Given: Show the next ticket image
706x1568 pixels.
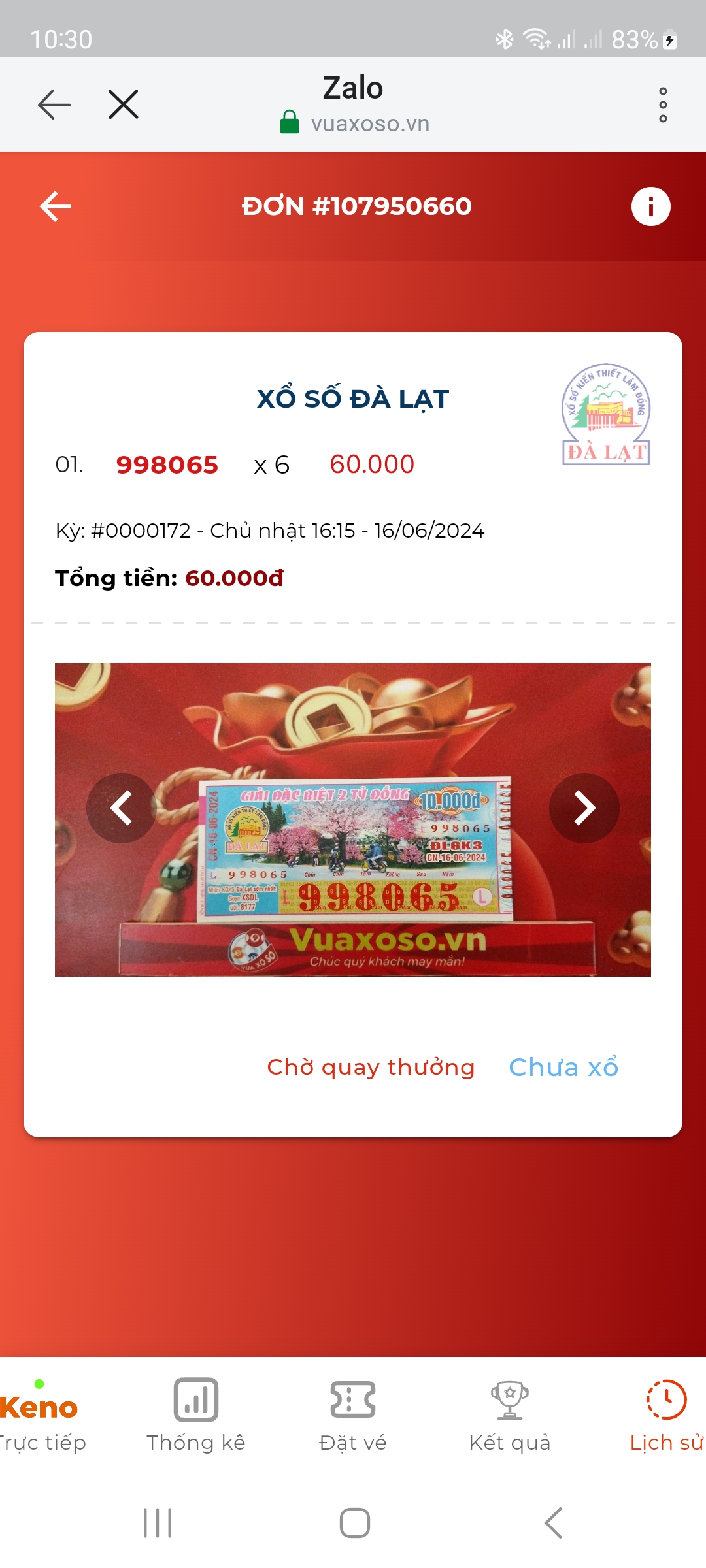Looking at the screenshot, I should click(584, 808).
